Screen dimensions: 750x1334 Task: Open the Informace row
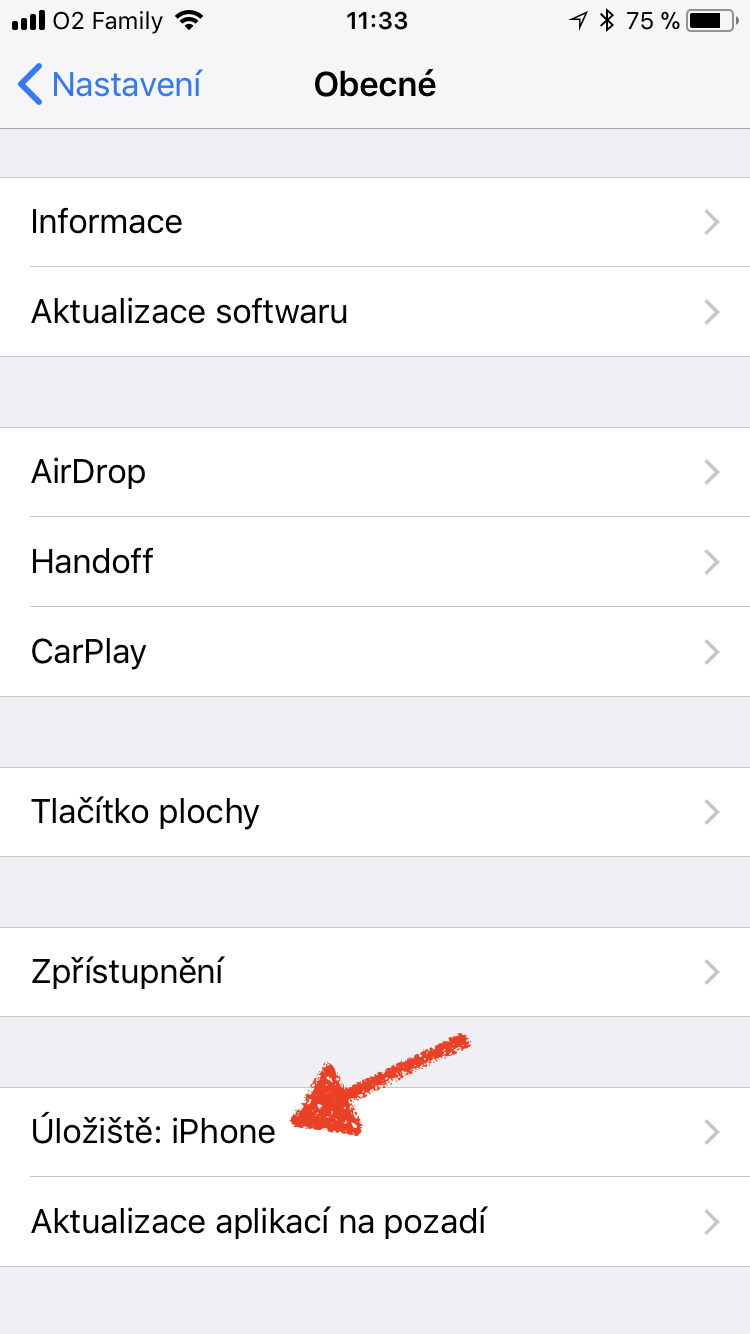click(x=375, y=222)
